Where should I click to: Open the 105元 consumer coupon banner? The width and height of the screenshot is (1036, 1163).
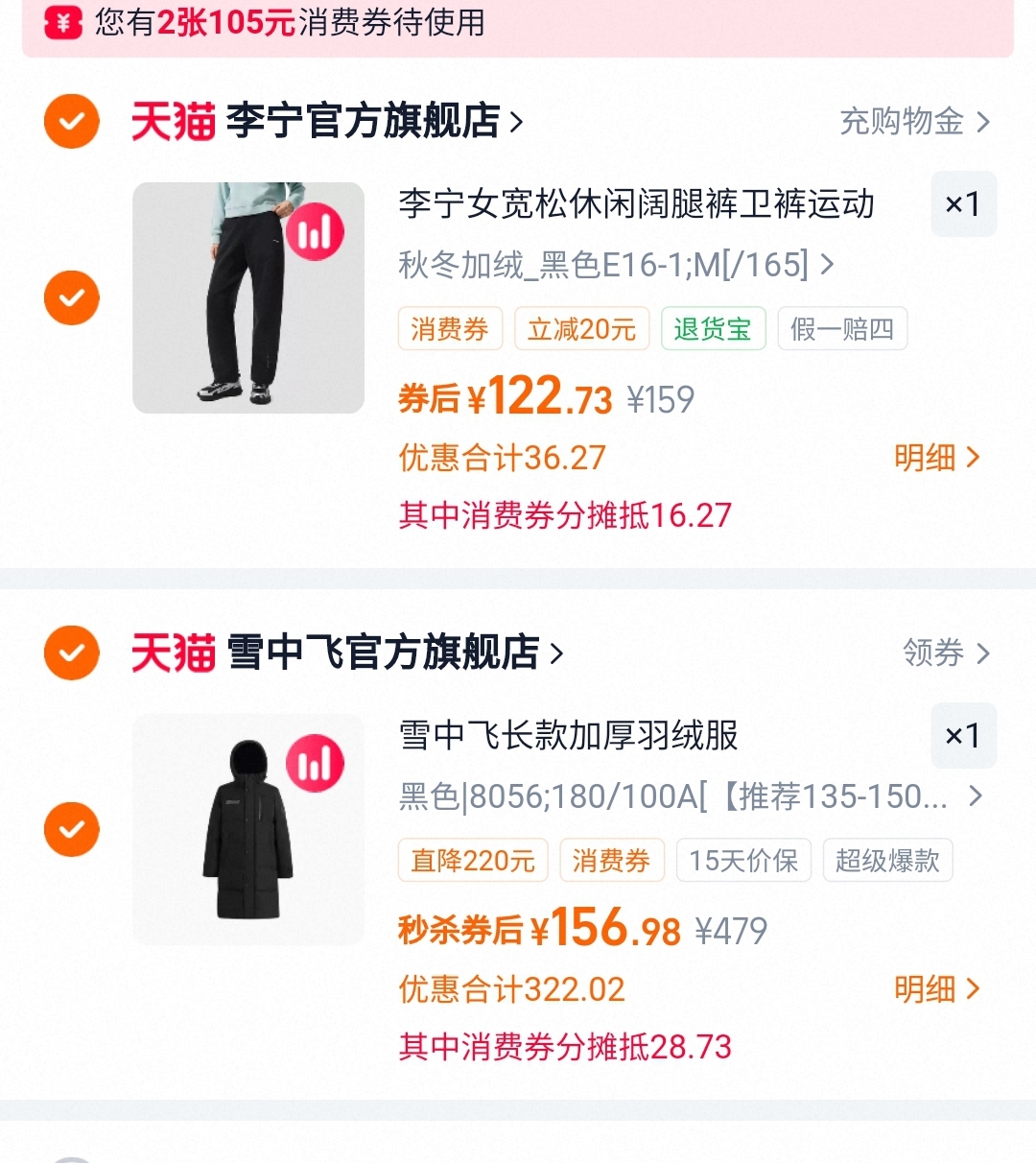pos(518,24)
